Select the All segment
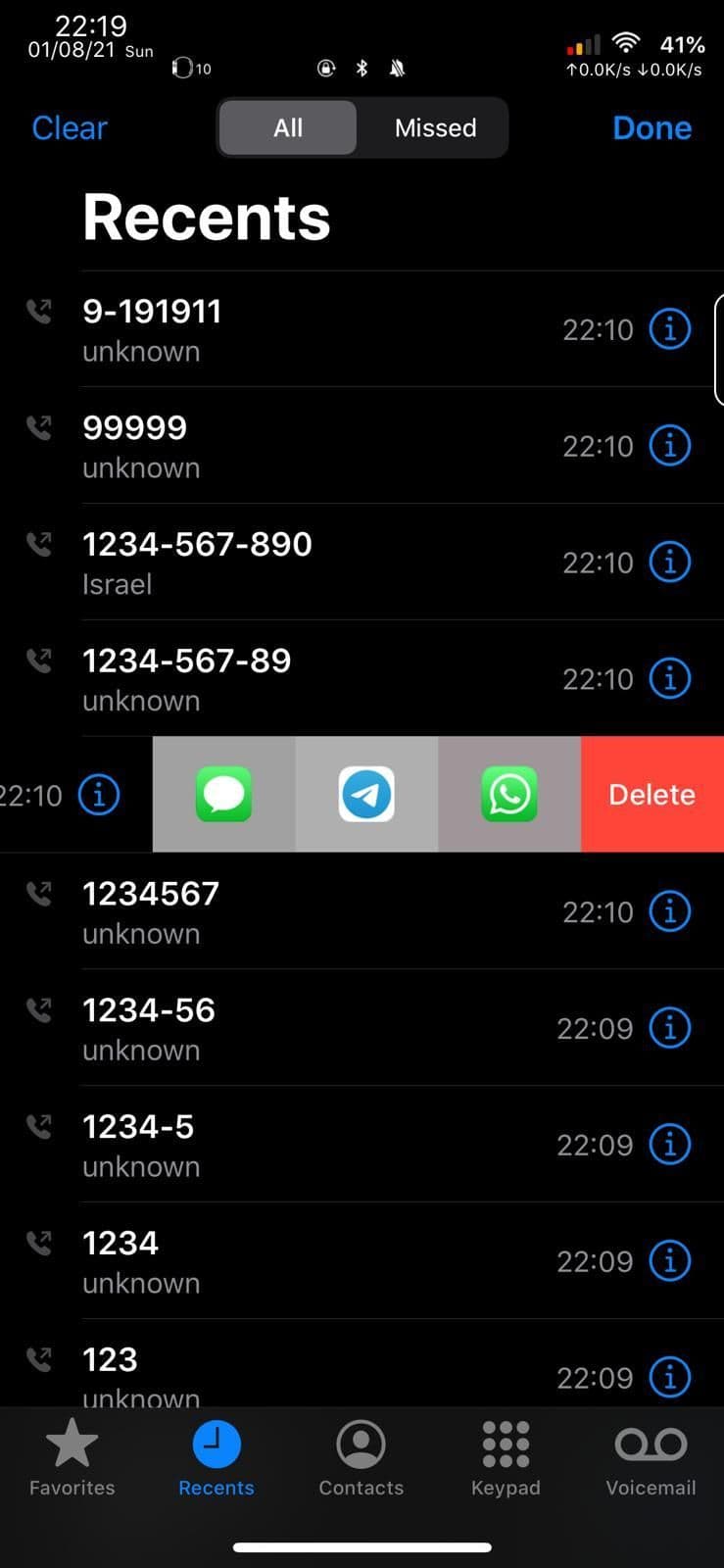The height and width of the screenshot is (1568, 724). 288,127
